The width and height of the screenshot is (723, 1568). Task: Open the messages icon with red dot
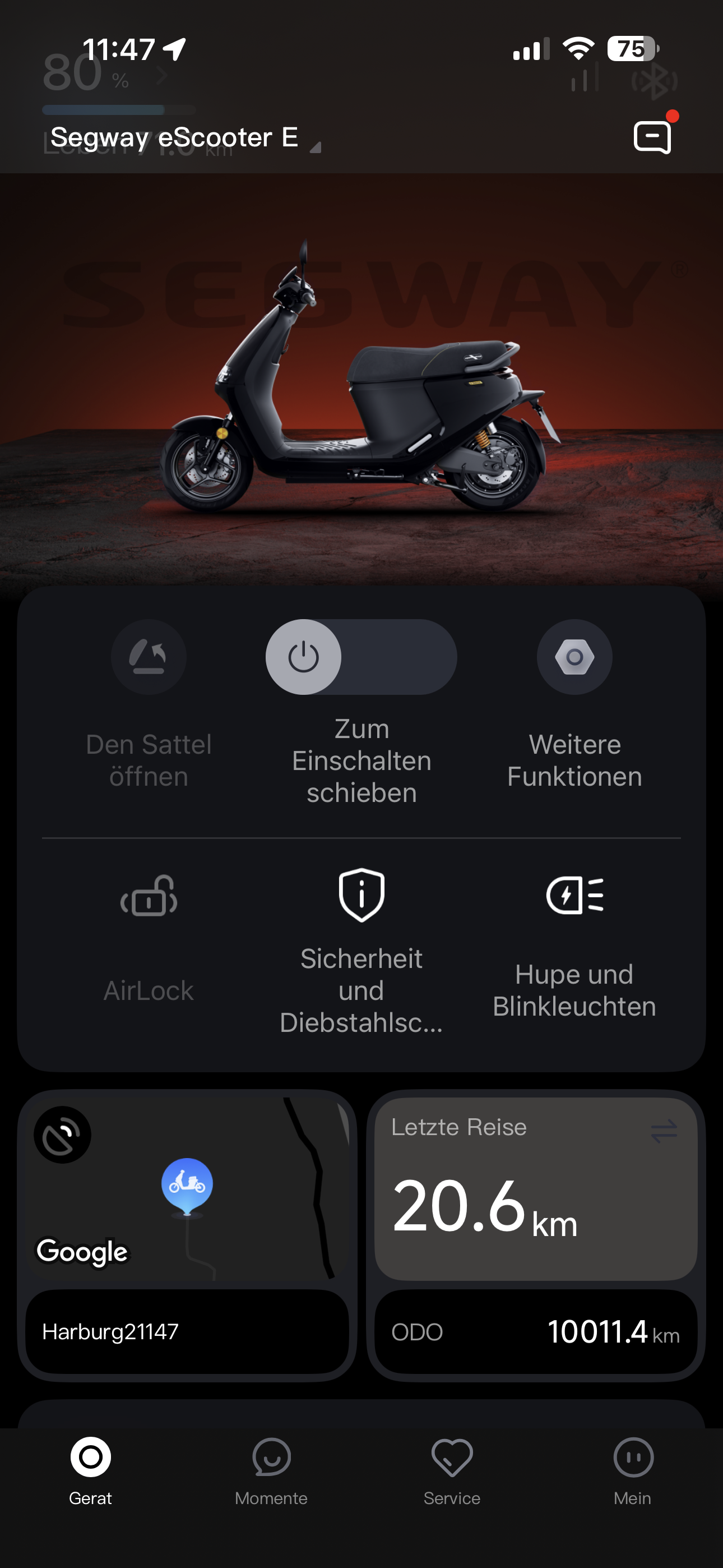click(652, 136)
